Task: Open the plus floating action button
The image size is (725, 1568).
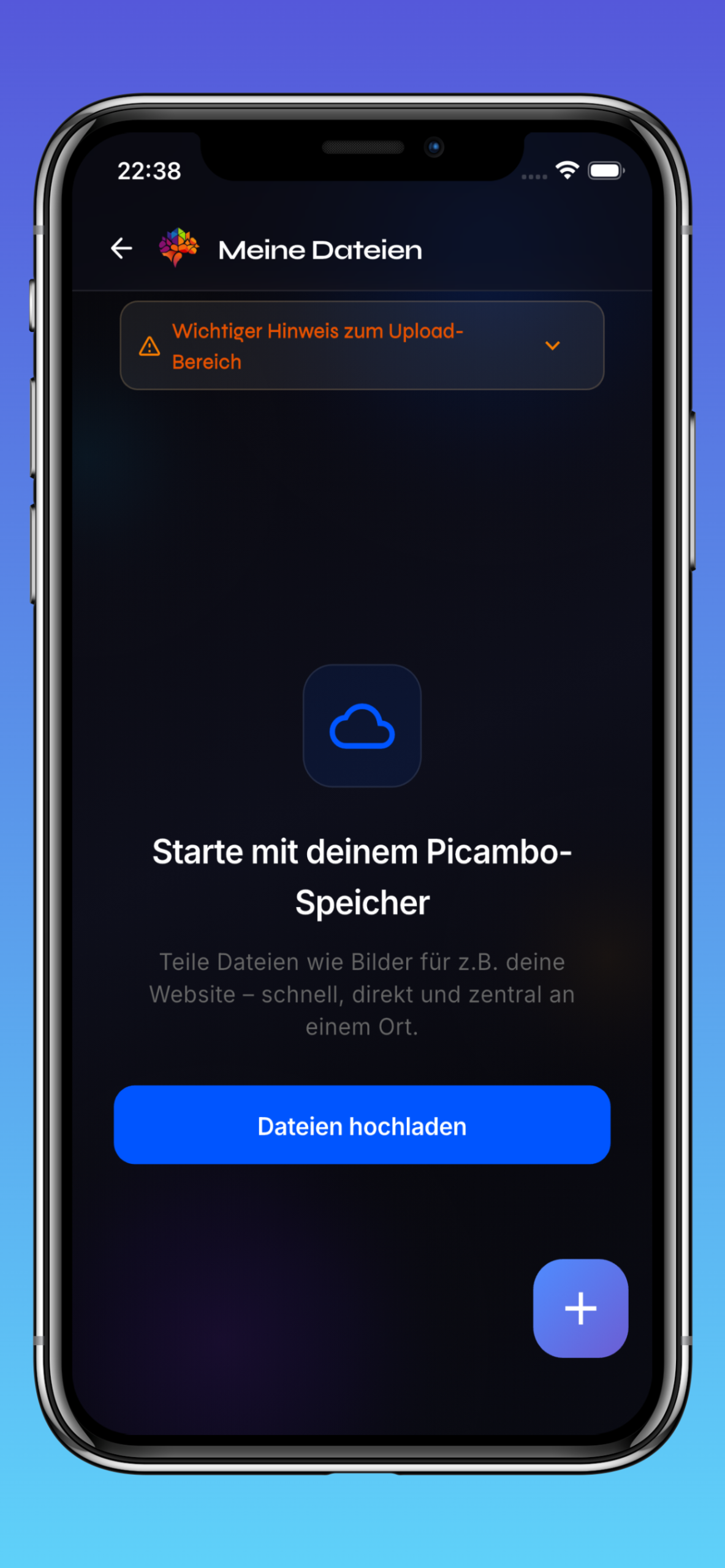Action: [x=580, y=1309]
